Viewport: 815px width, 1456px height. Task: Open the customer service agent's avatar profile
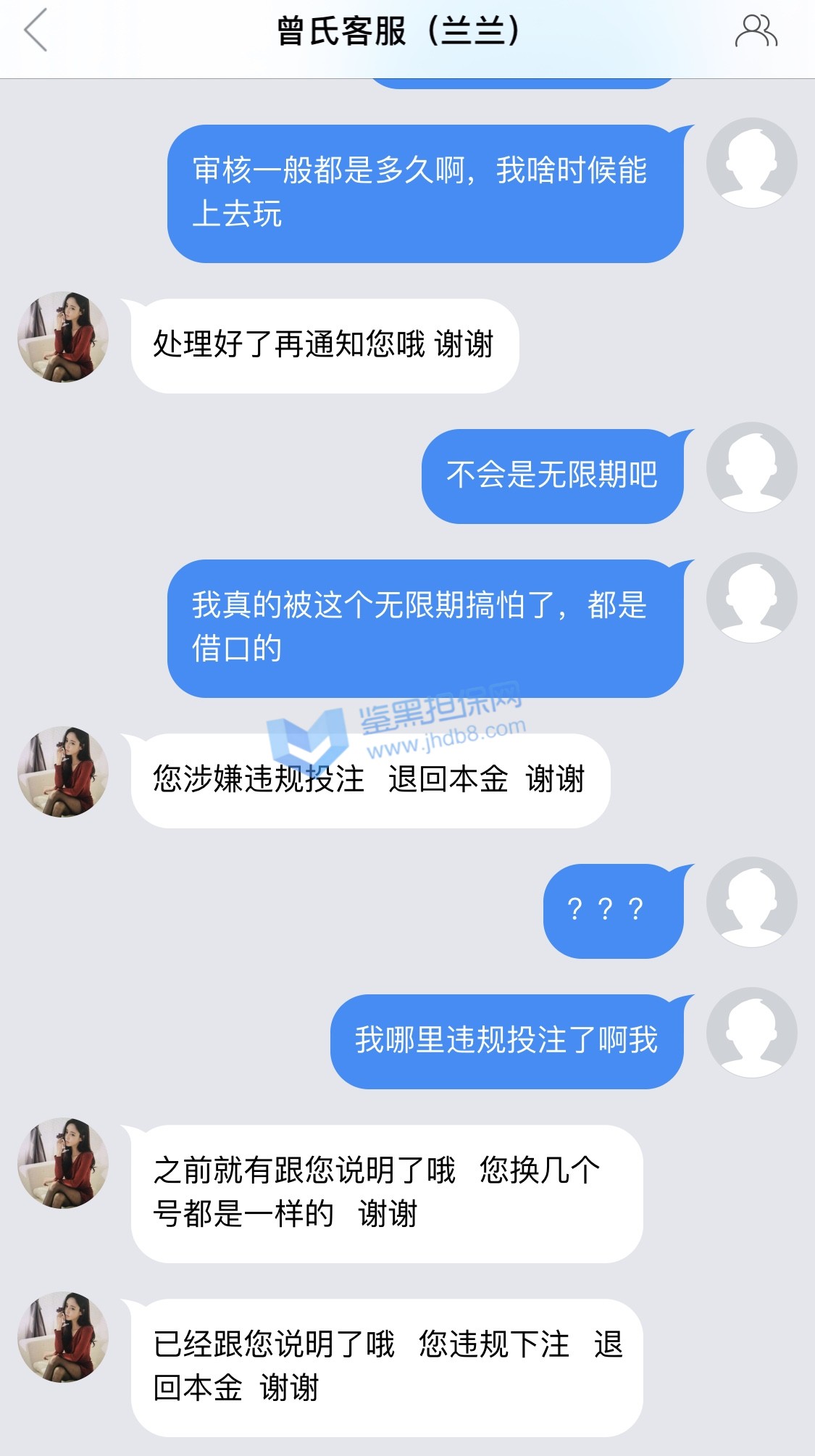pyautogui.click(x=63, y=337)
